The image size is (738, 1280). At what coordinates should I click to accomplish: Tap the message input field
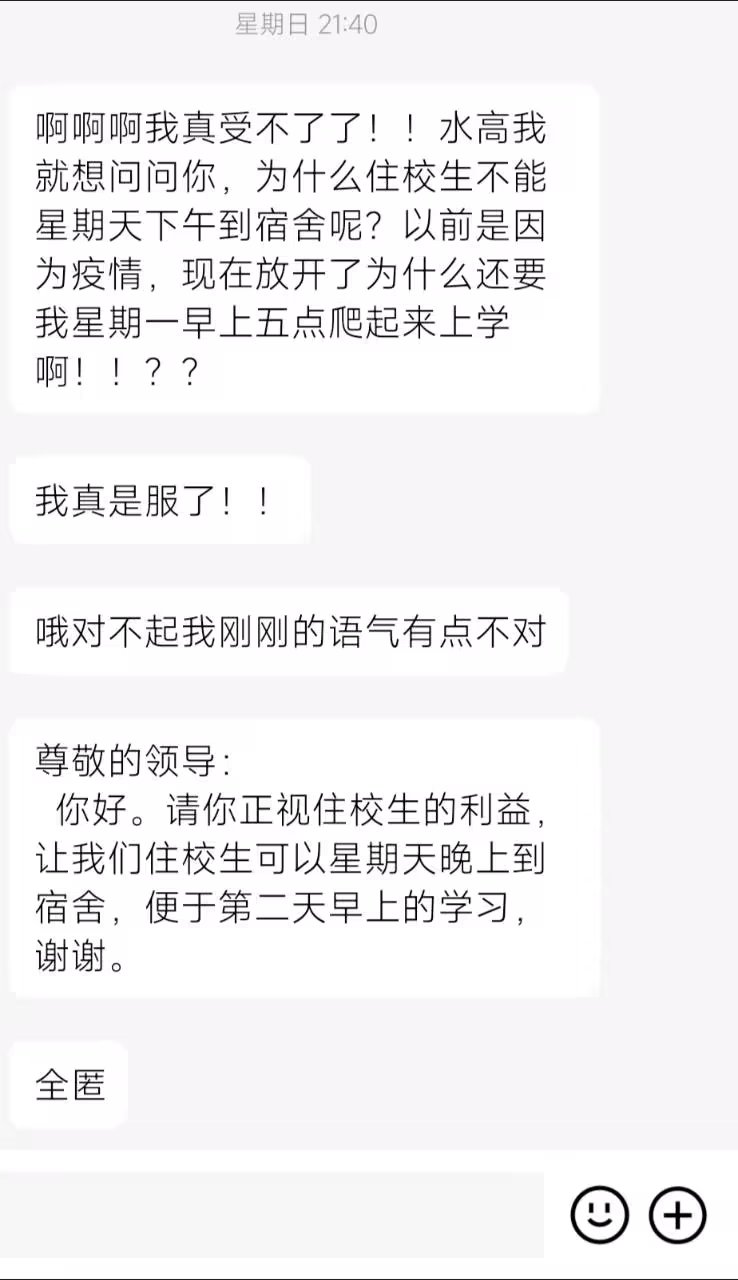coord(272,1214)
